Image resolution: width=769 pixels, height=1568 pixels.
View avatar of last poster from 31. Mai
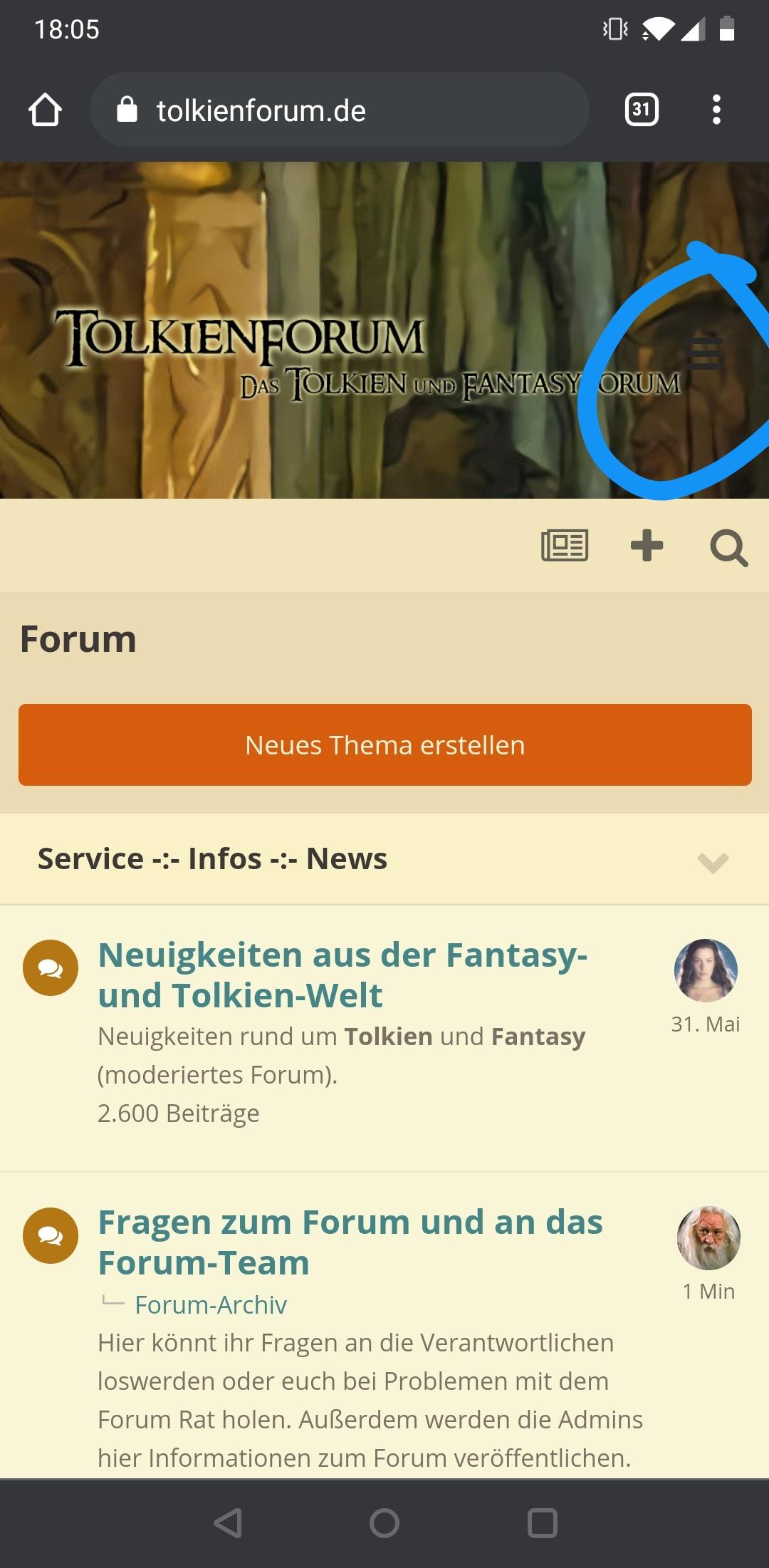click(706, 970)
